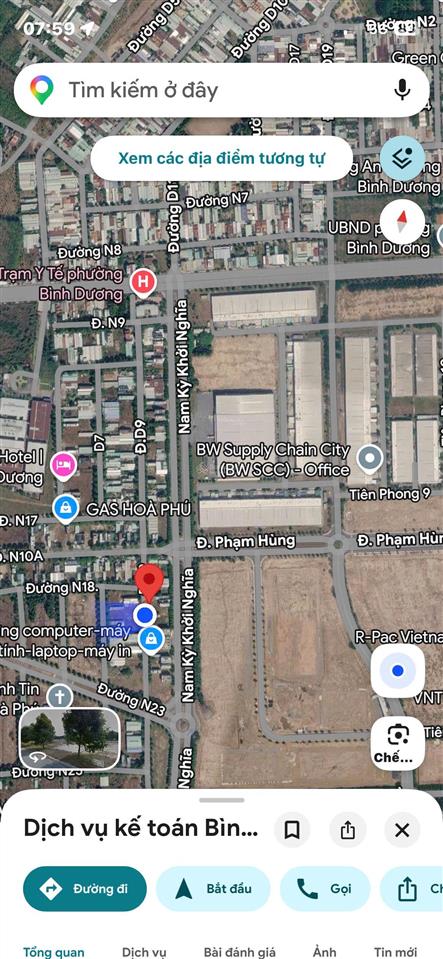
Task: Select the "Tổng quan" overview tab
Action: pos(54,952)
